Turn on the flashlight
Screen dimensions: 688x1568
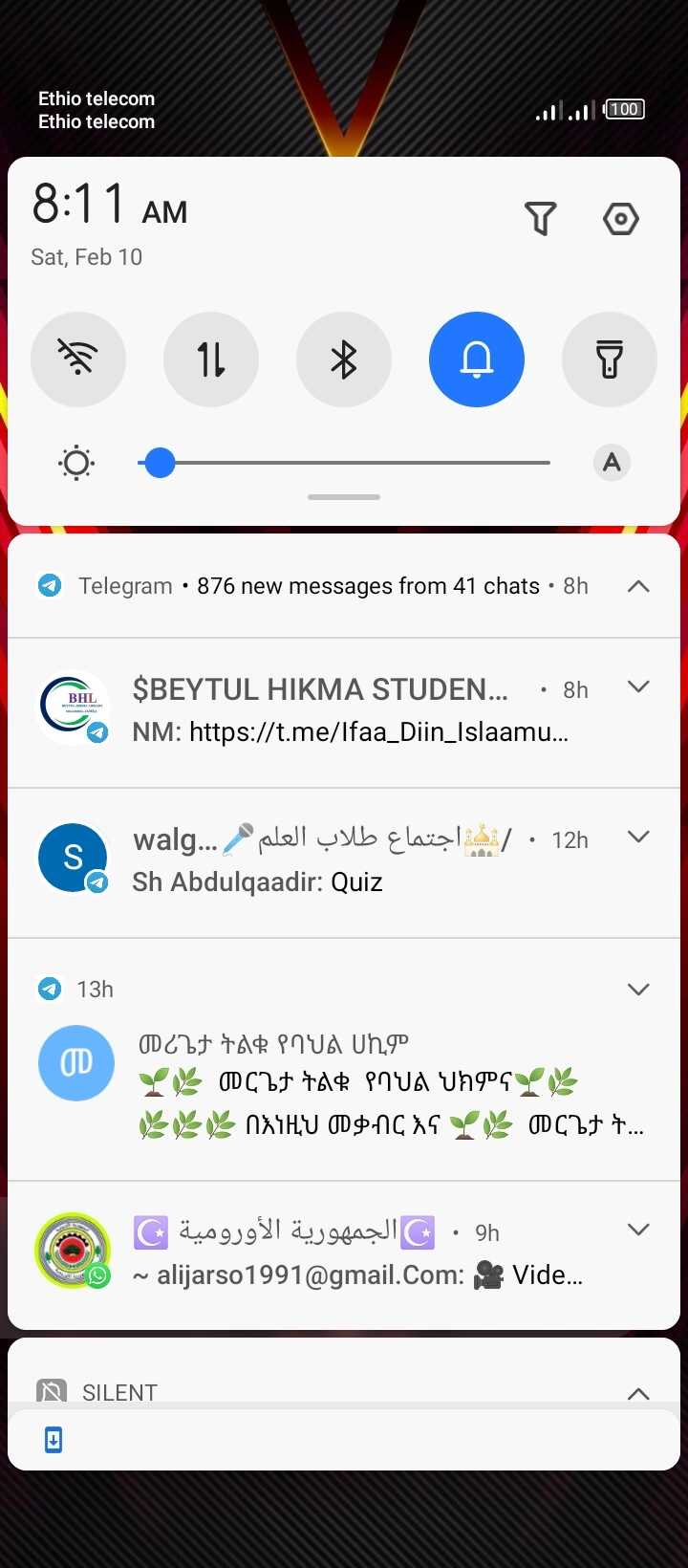[x=609, y=359]
